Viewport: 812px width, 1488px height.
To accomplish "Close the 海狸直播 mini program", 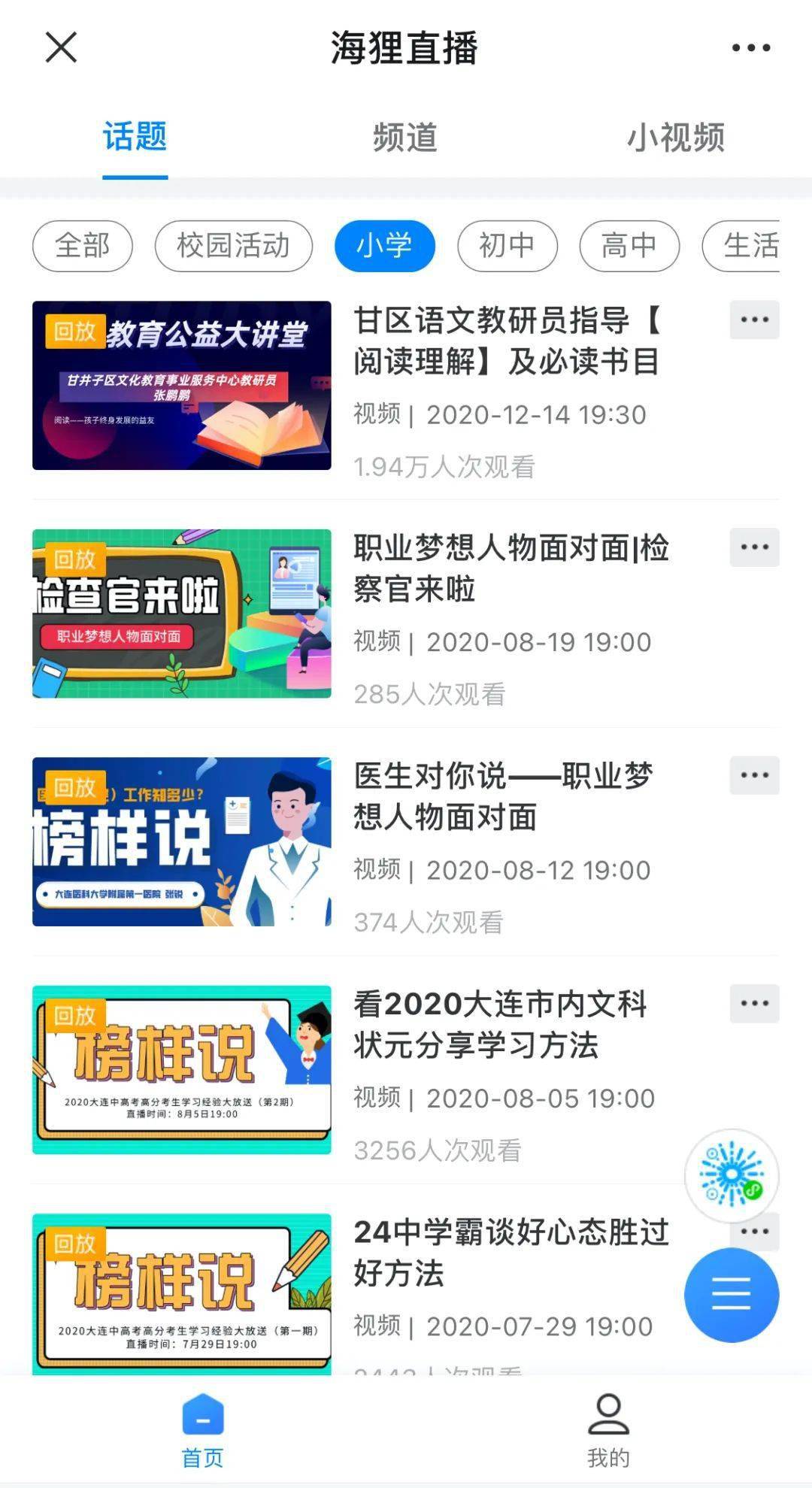I will (x=59, y=47).
